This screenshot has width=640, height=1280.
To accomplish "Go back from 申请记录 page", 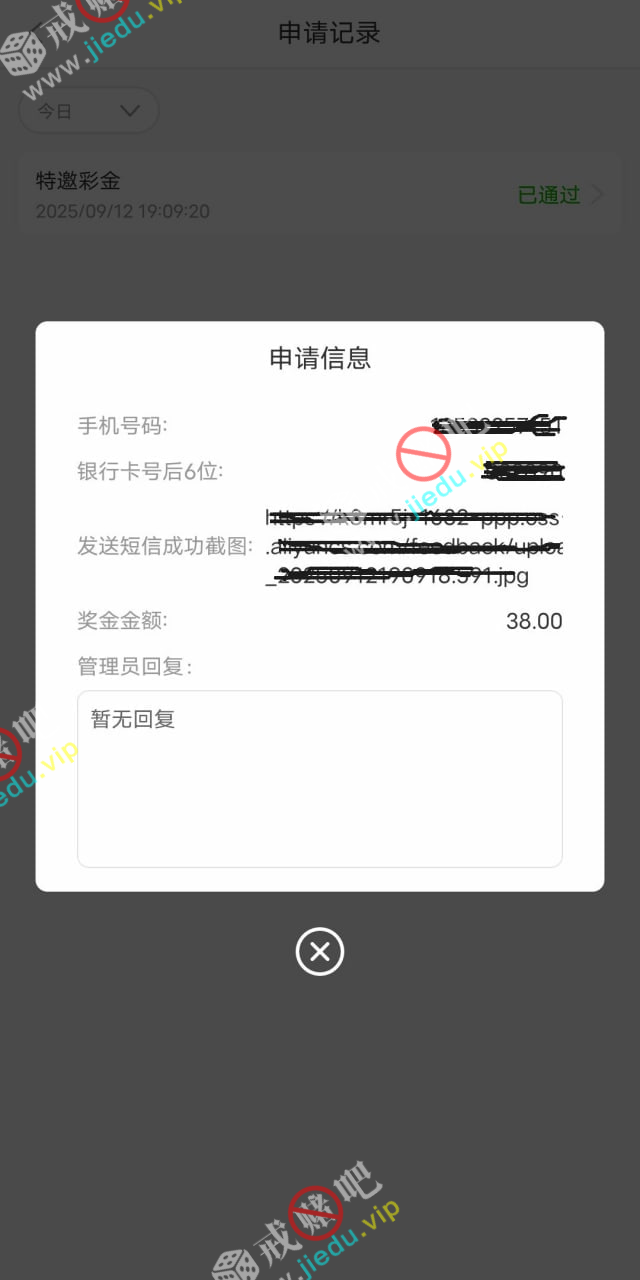I will point(36,32).
